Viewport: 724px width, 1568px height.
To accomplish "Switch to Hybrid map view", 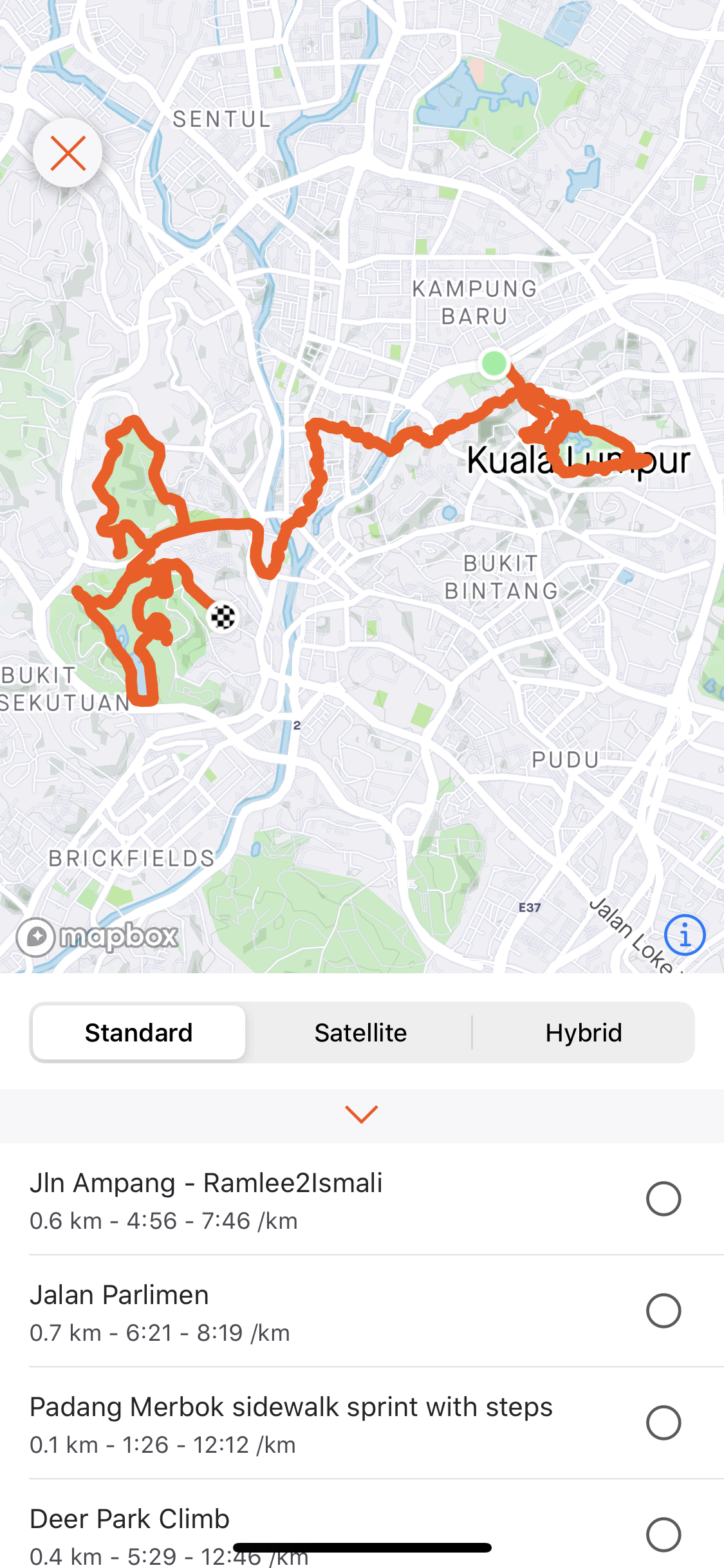I will tap(583, 1032).
